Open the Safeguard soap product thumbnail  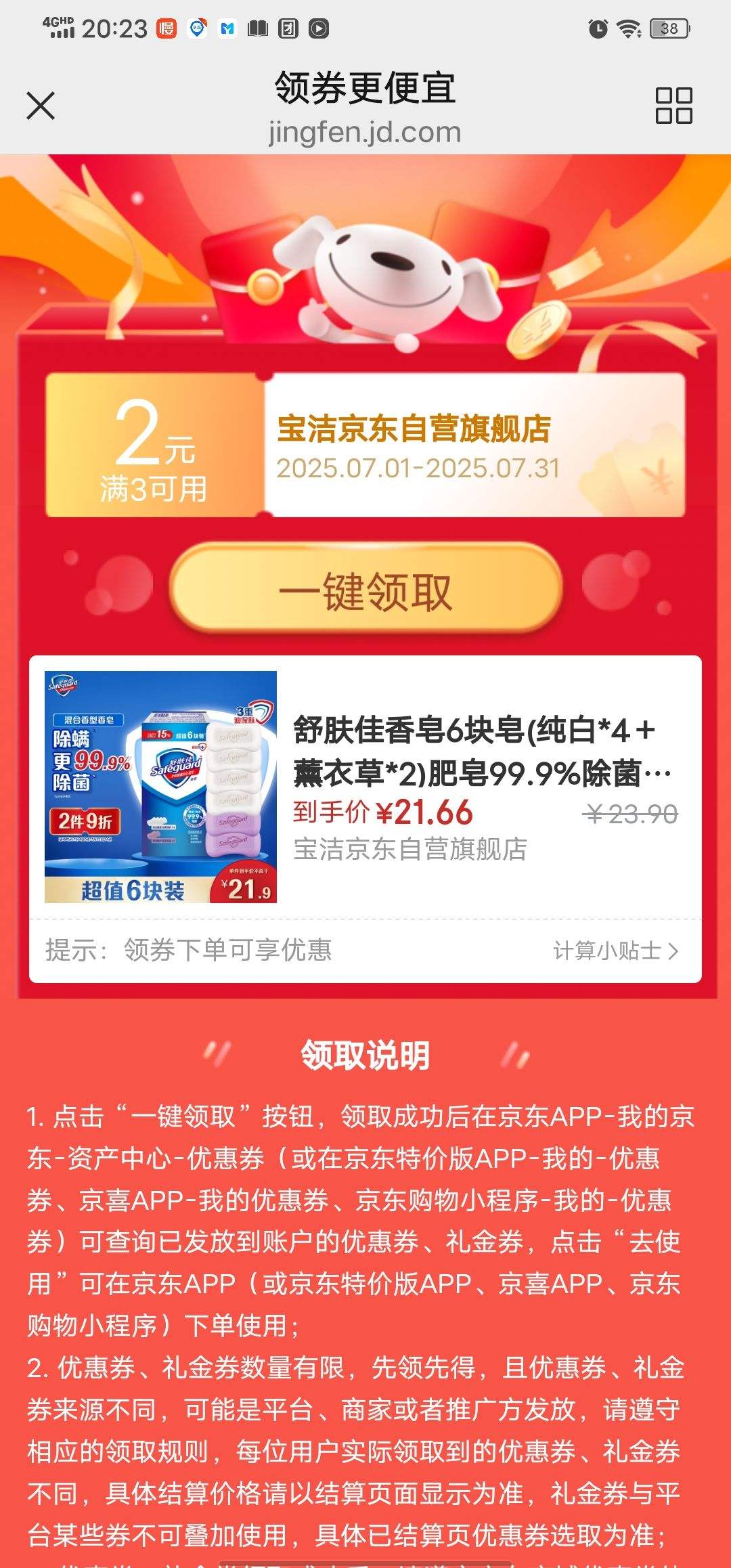pyautogui.click(x=160, y=787)
